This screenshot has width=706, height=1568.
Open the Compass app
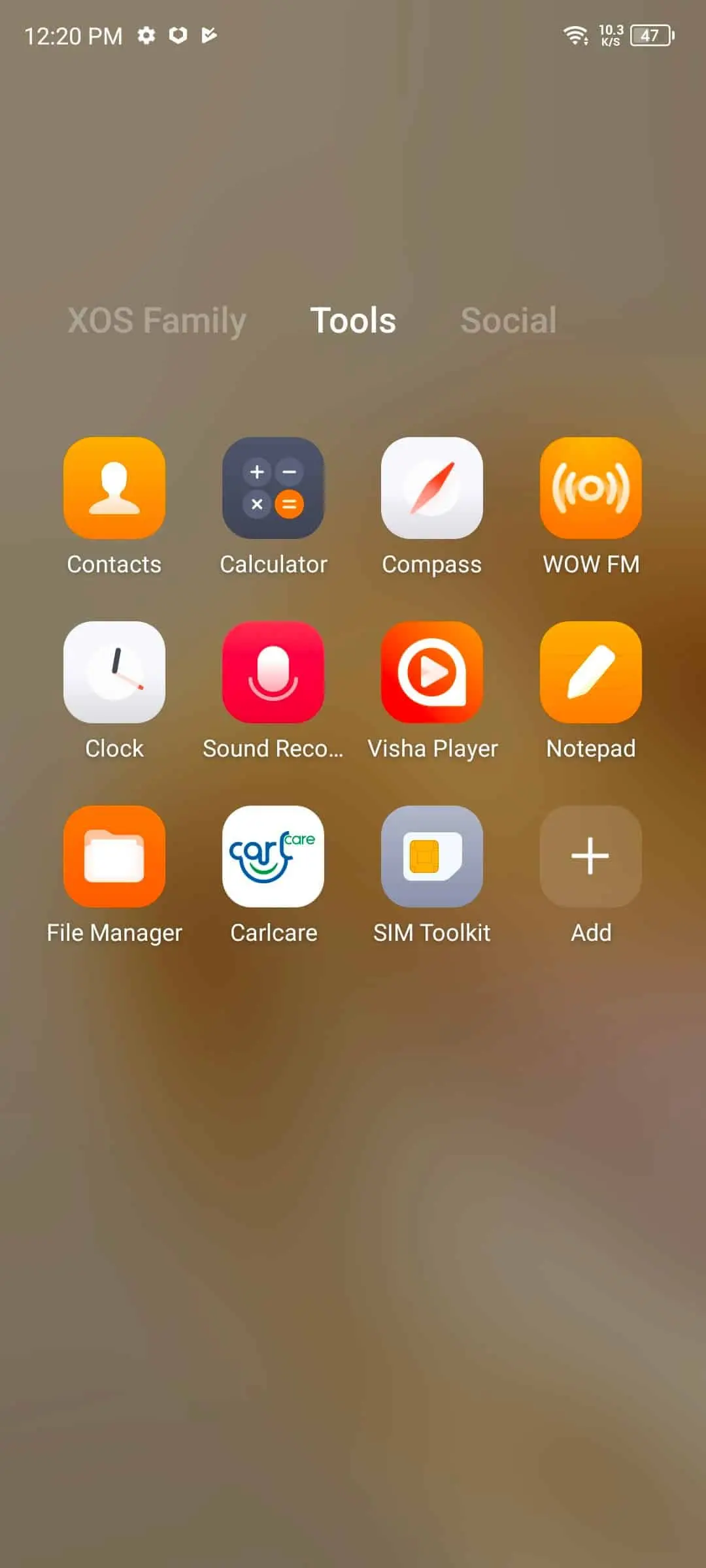(432, 488)
